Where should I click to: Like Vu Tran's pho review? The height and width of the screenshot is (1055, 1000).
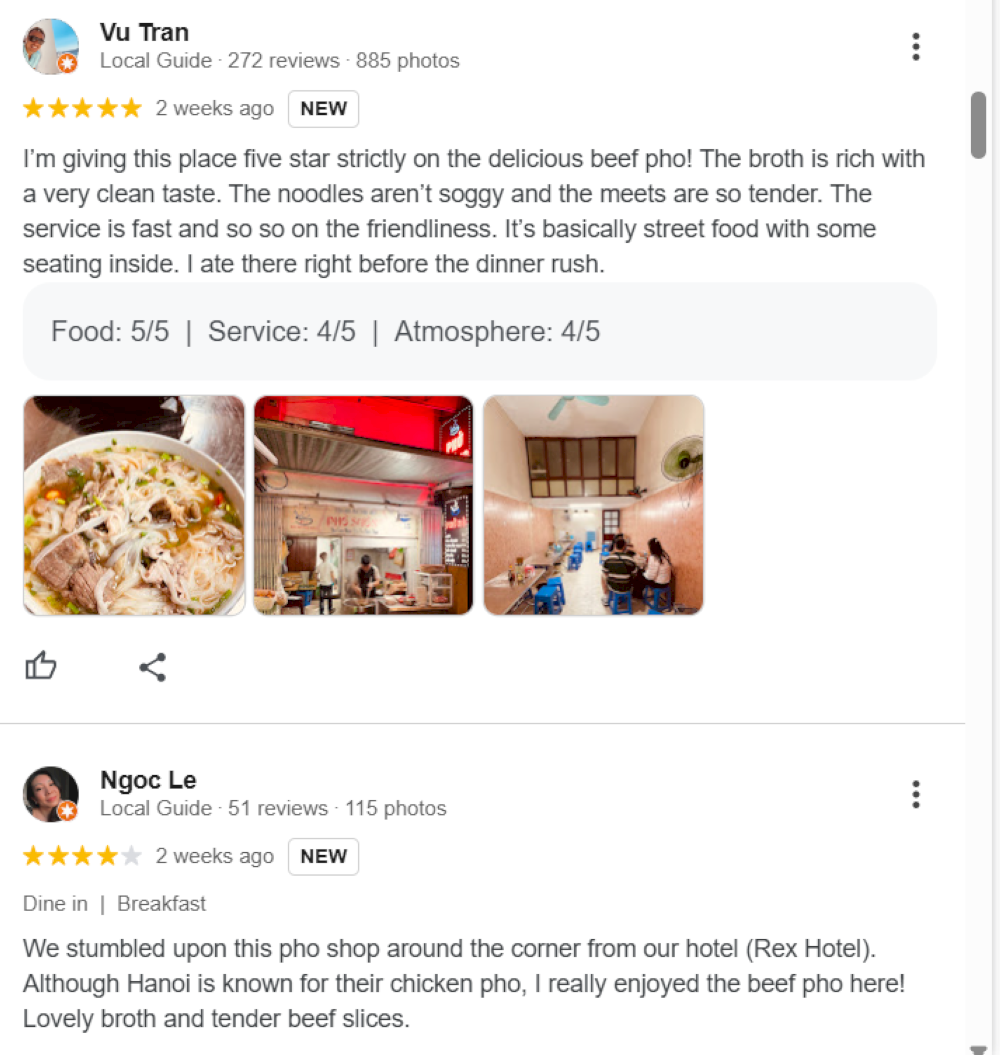coord(41,666)
